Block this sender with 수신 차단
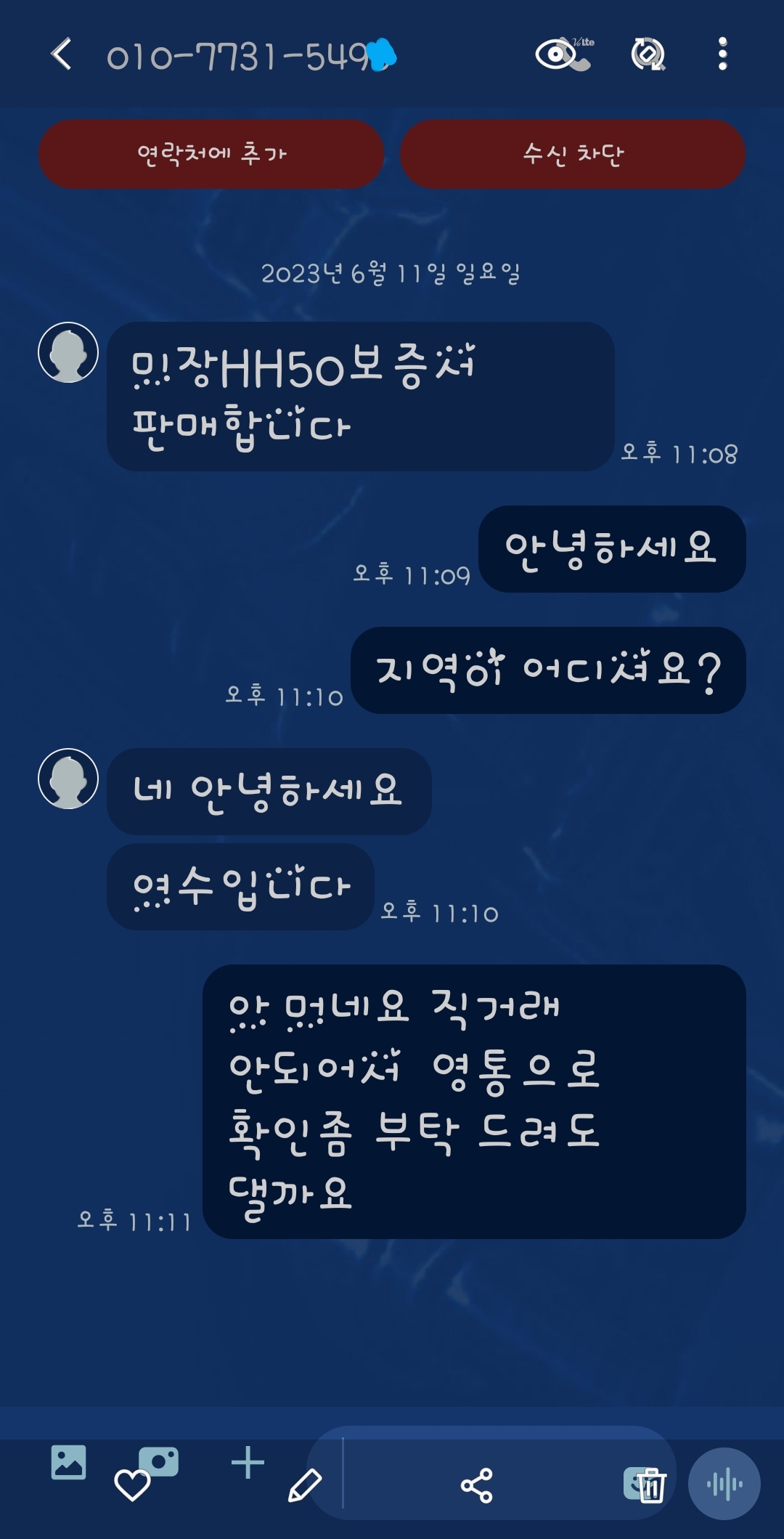 573,154
